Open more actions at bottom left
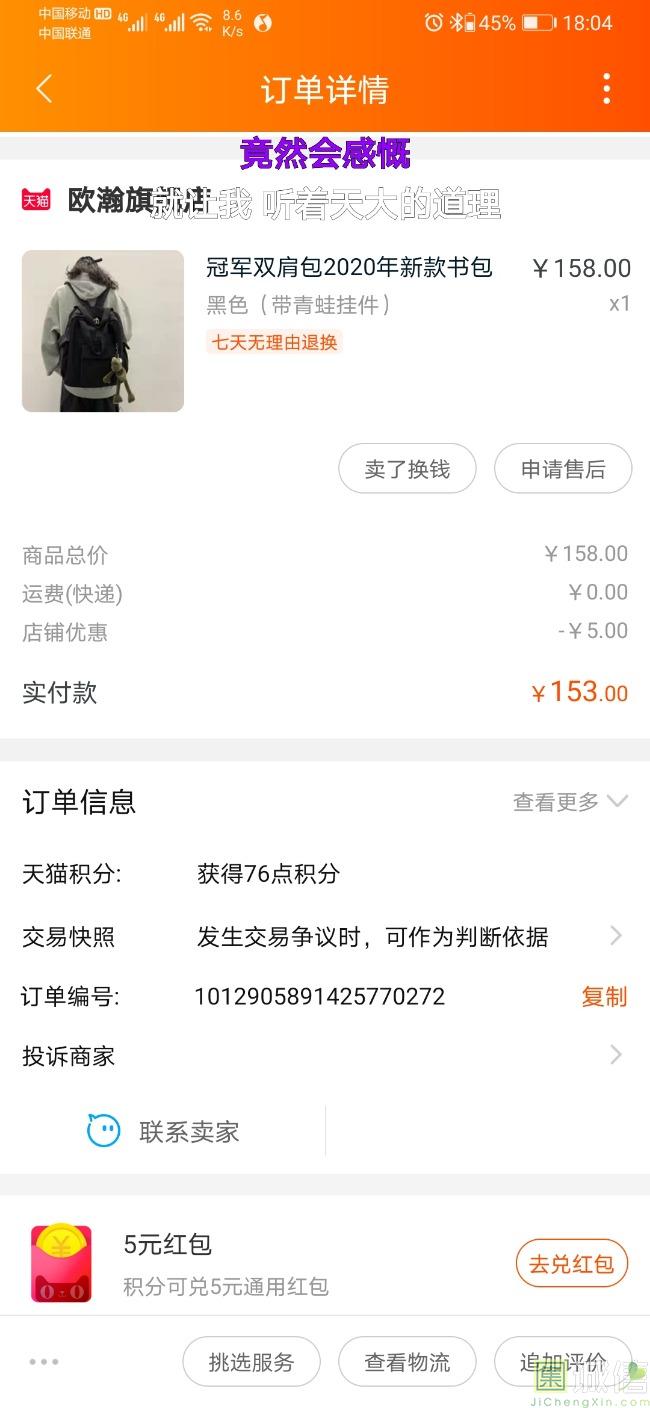 44,1361
